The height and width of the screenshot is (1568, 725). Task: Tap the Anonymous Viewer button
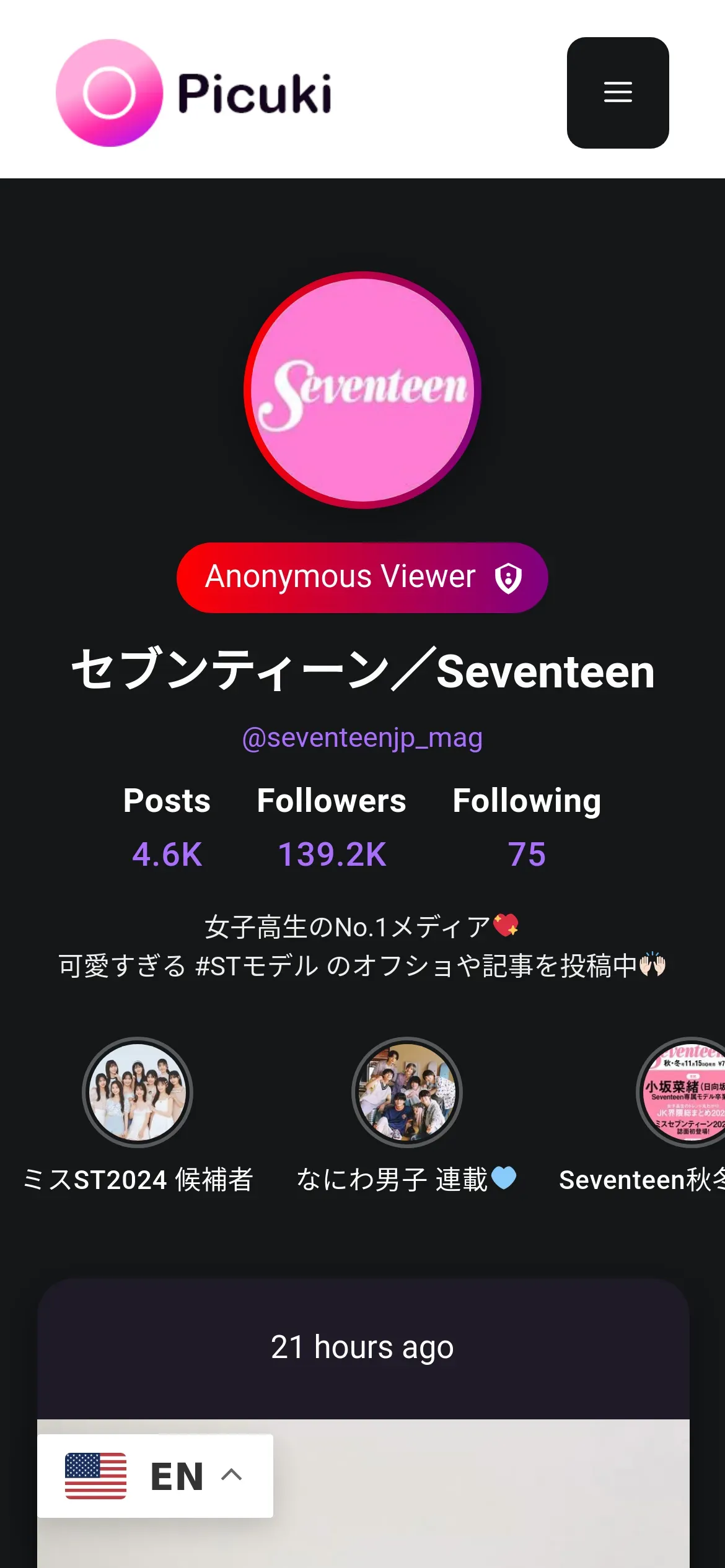pyautogui.click(x=362, y=577)
